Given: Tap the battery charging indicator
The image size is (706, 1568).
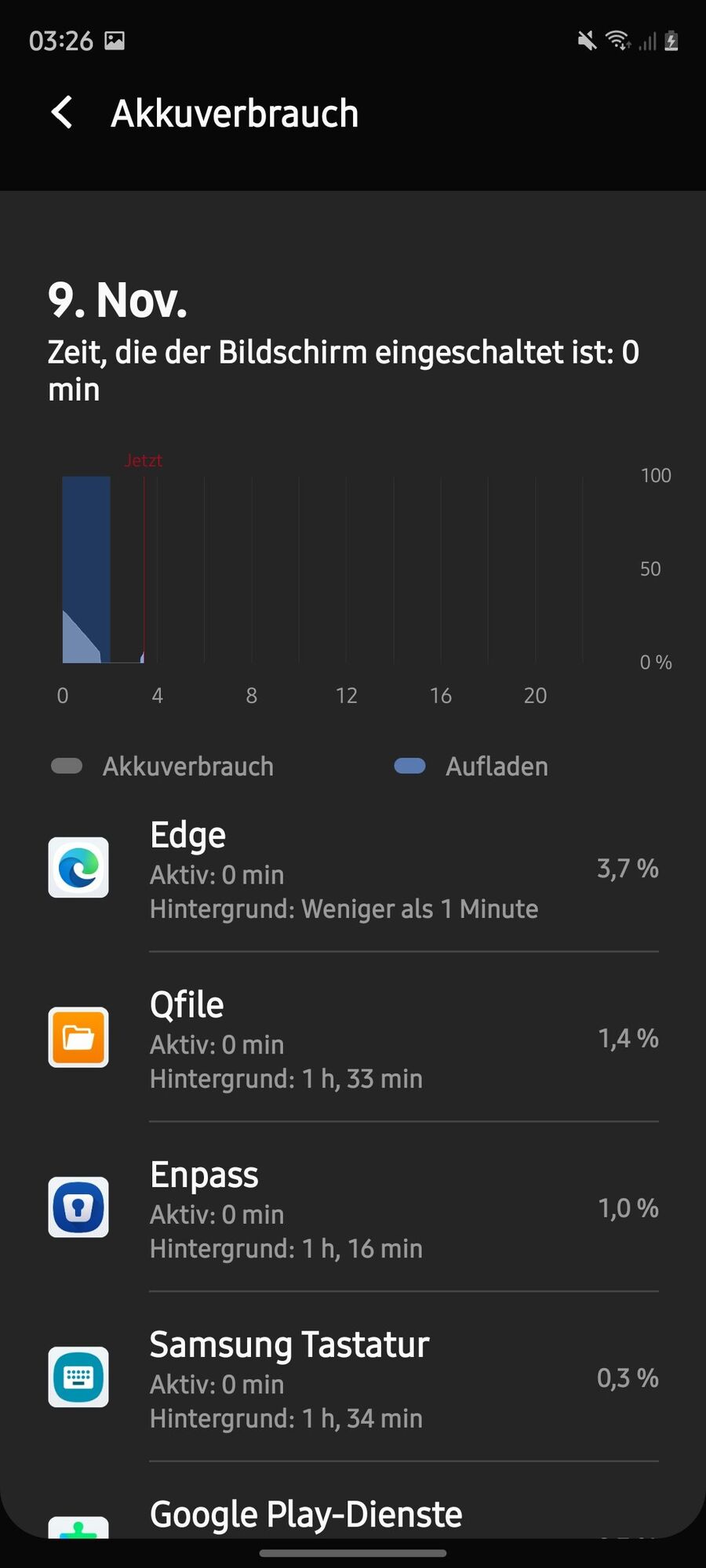Looking at the screenshot, I should tap(671, 41).
